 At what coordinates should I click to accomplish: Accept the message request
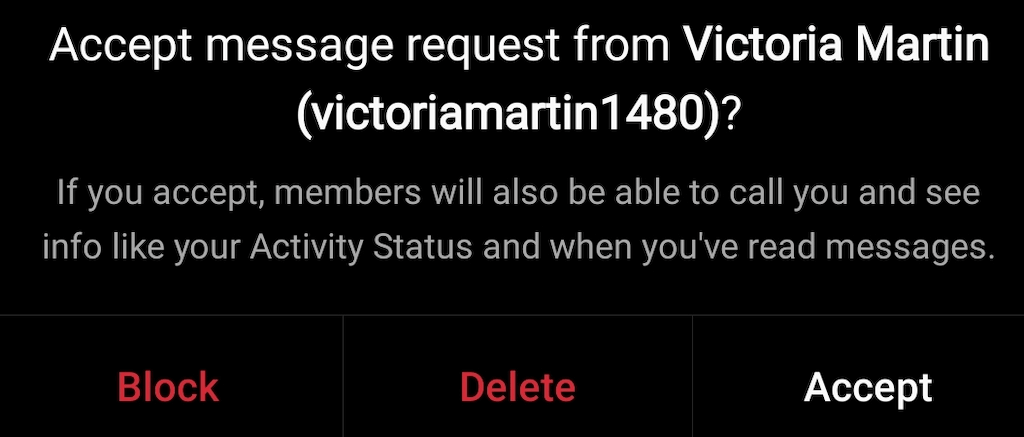(x=868, y=386)
